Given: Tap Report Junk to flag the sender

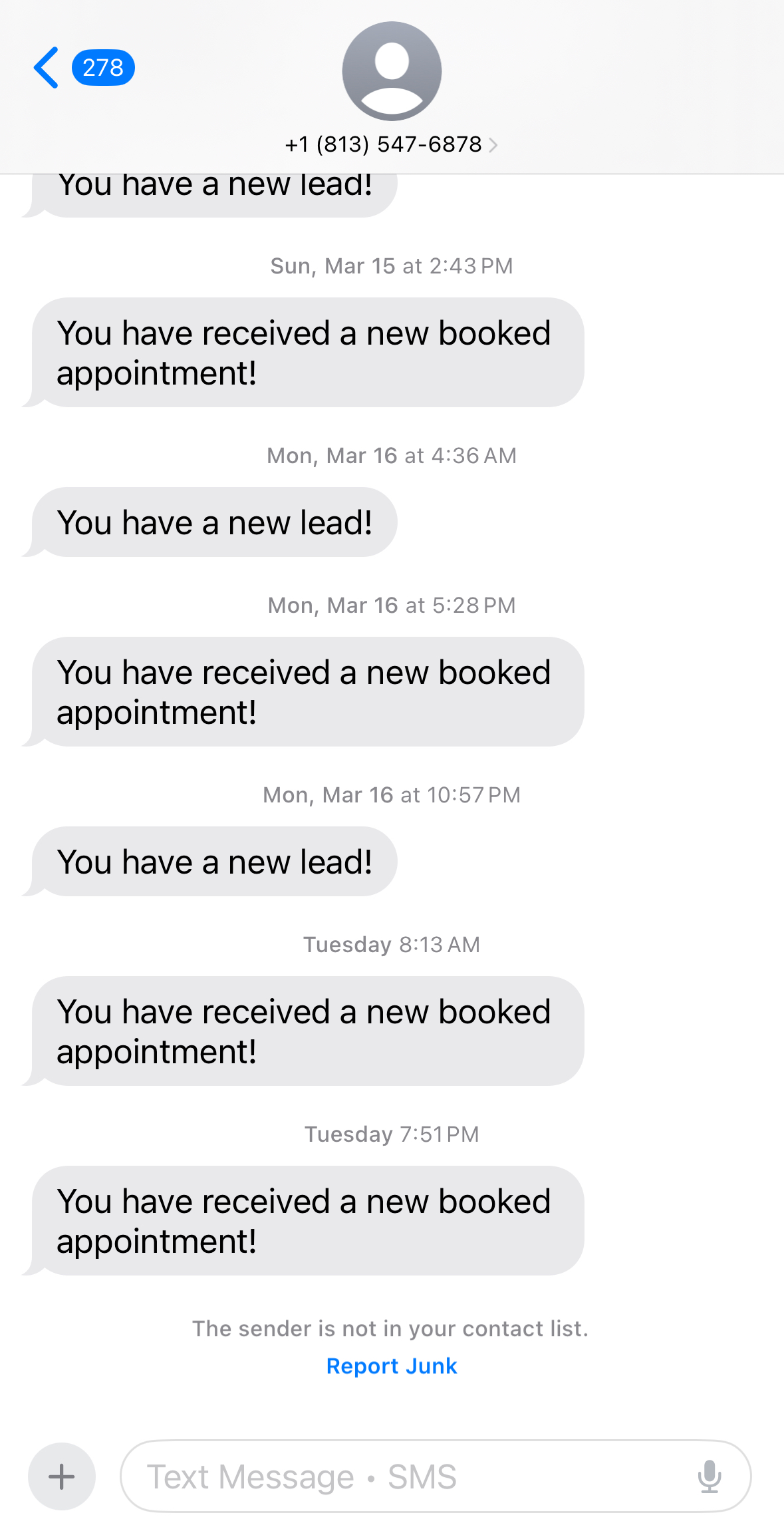Looking at the screenshot, I should coord(392,1366).
